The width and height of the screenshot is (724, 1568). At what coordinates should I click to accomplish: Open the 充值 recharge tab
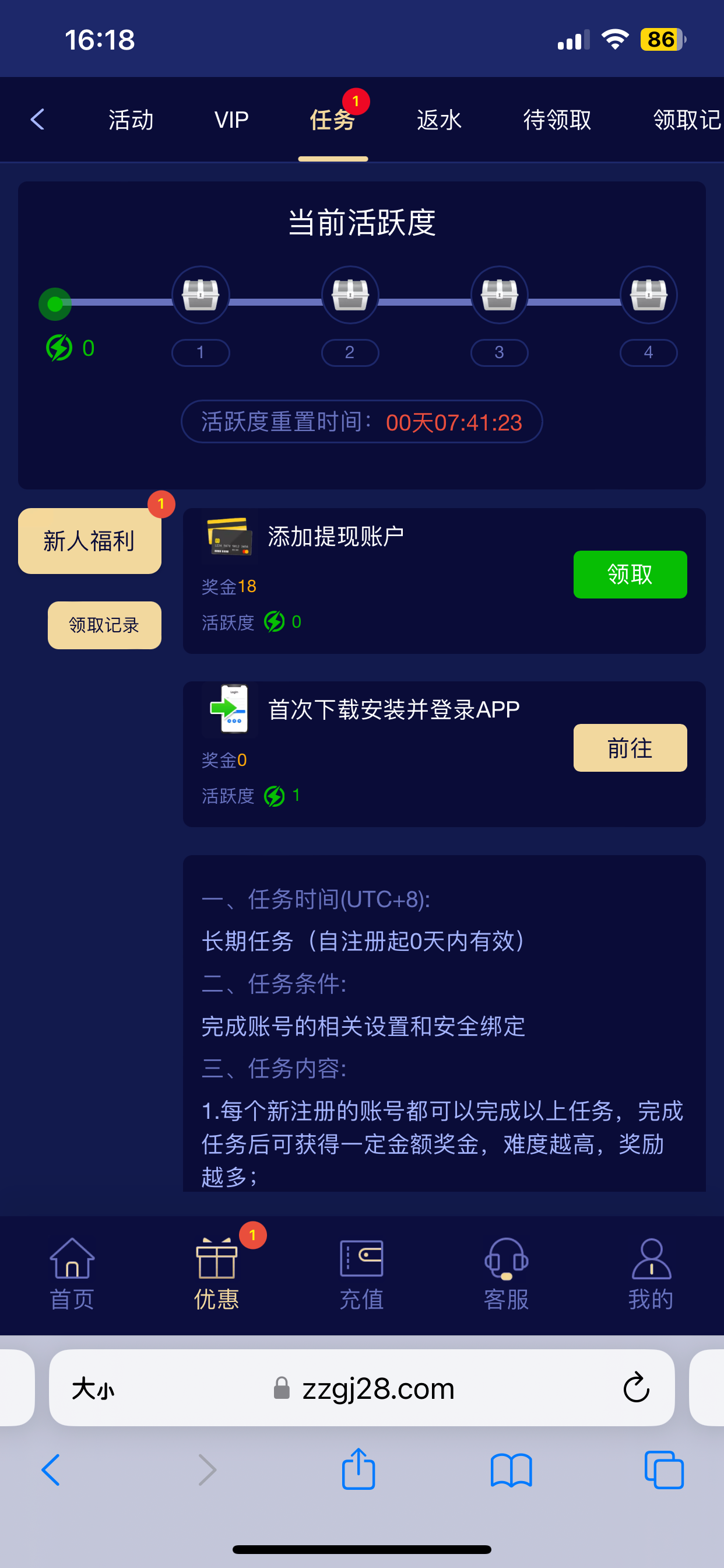pos(361,1274)
